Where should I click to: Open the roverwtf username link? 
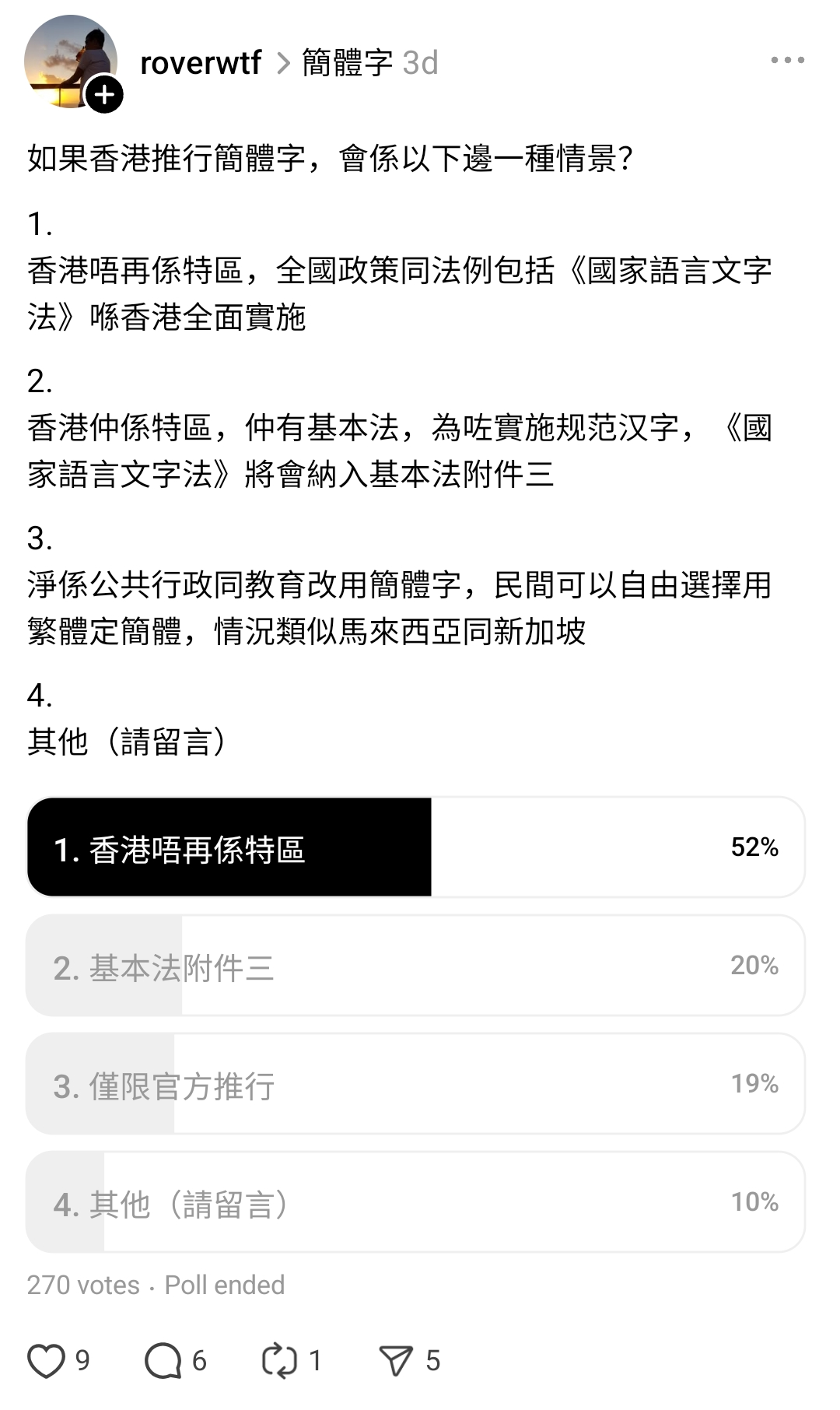(x=201, y=63)
